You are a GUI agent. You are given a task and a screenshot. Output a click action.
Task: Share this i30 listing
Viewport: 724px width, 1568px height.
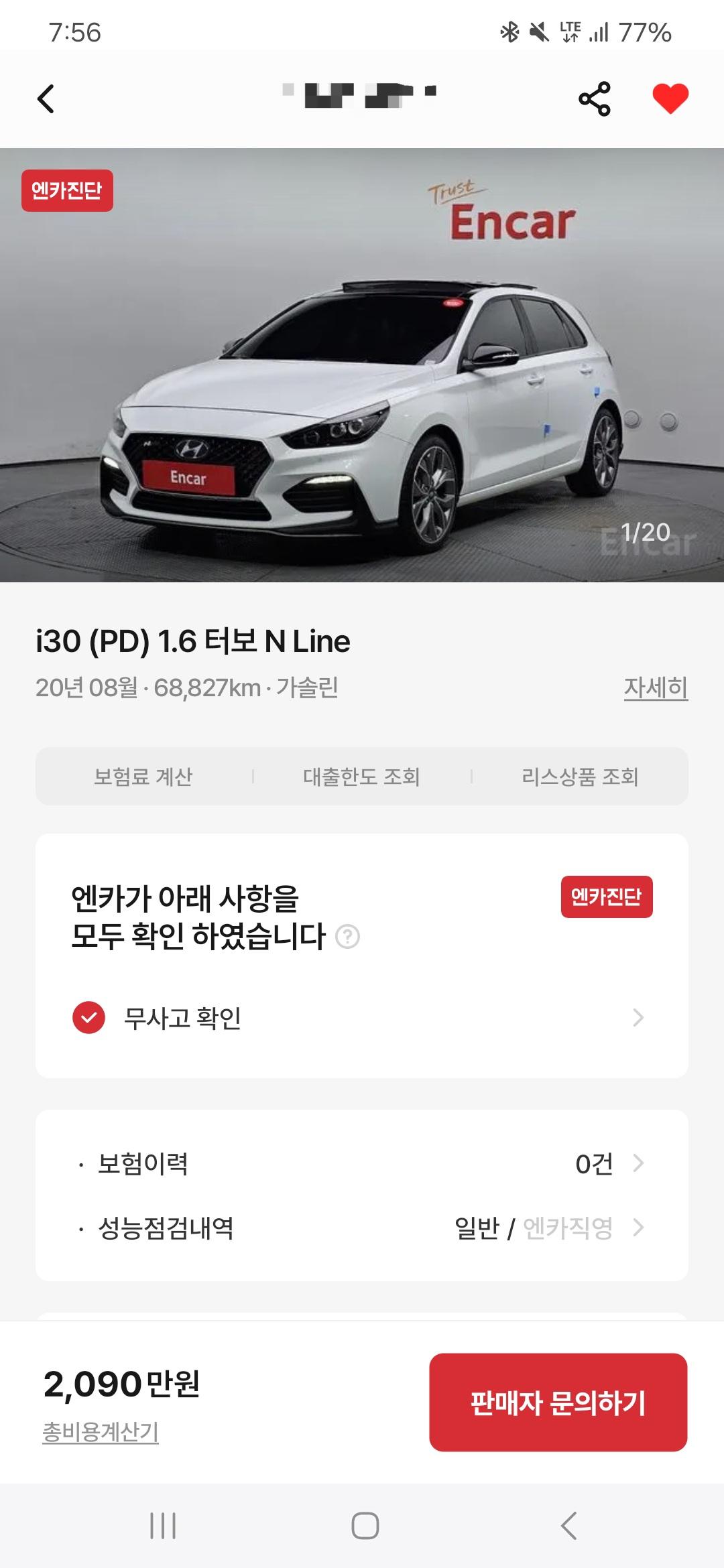(595, 99)
